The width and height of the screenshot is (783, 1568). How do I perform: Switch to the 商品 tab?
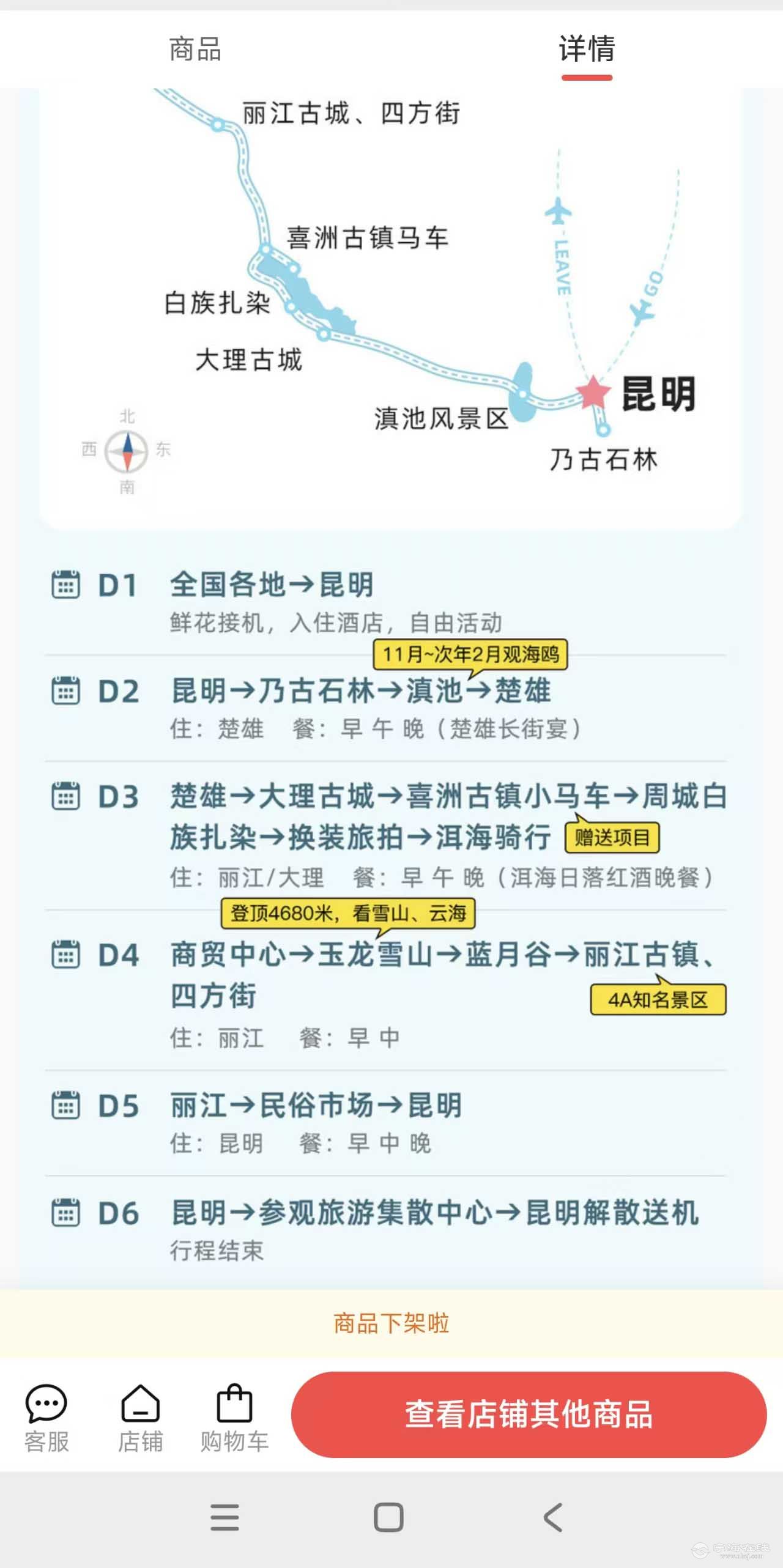coord(195,49)
